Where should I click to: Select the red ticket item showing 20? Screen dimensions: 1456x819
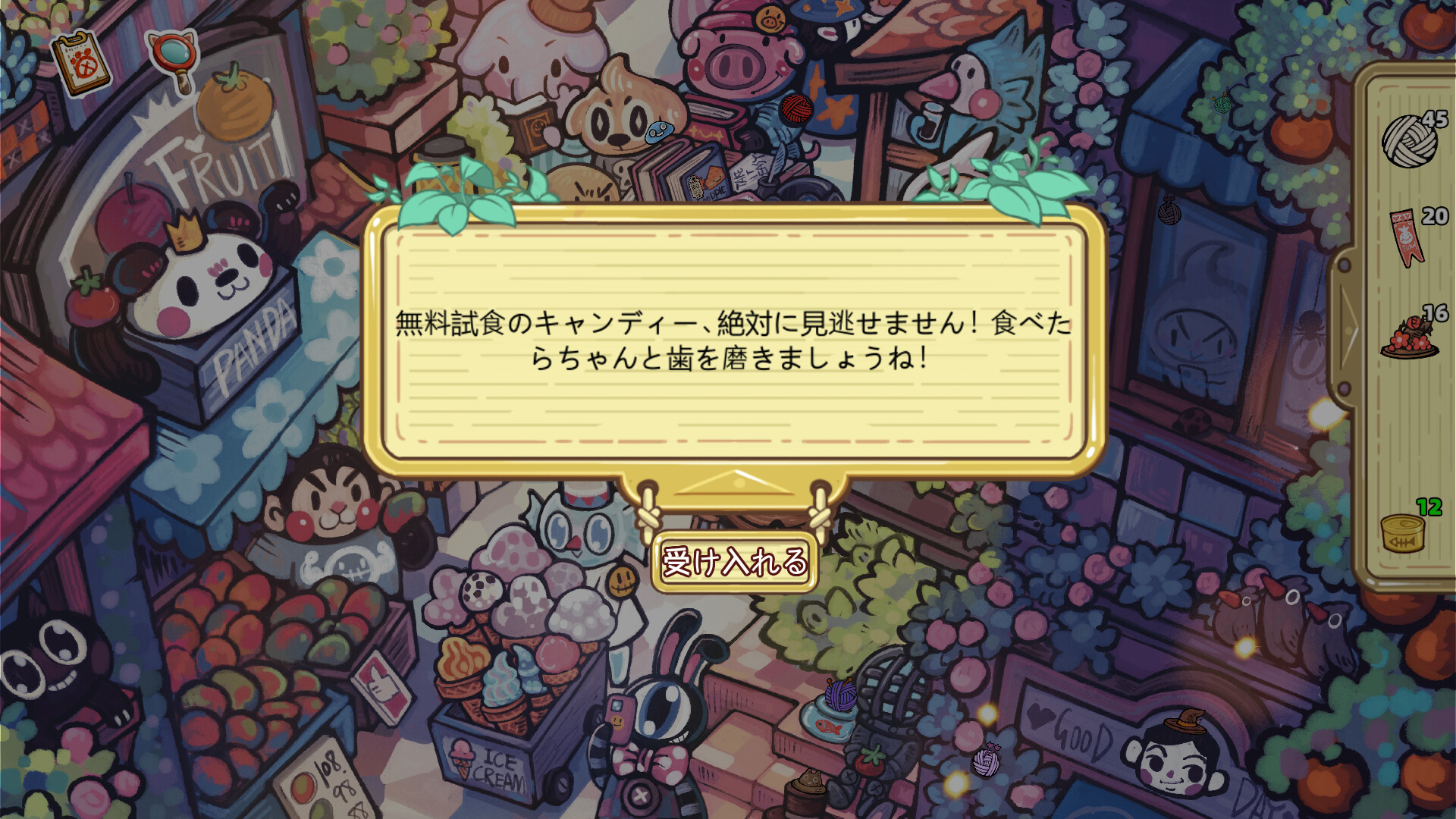point(1407,237)
